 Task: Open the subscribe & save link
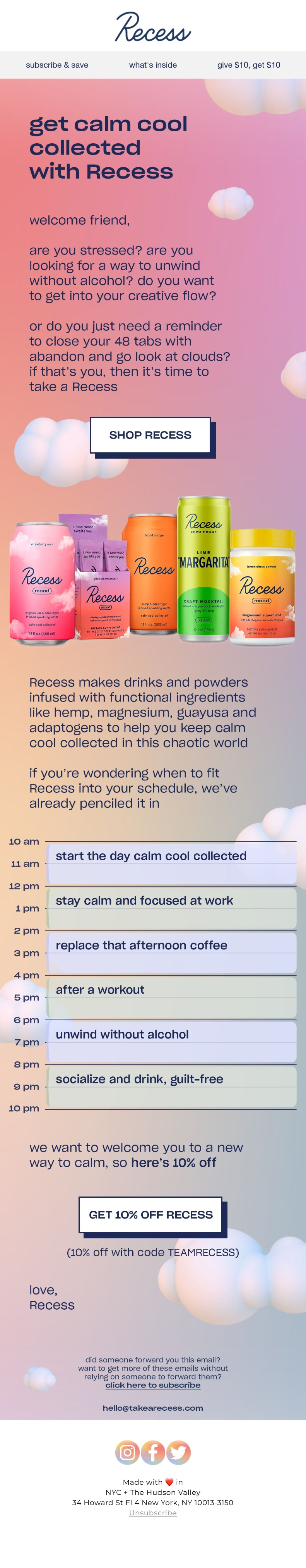(56, 65)
